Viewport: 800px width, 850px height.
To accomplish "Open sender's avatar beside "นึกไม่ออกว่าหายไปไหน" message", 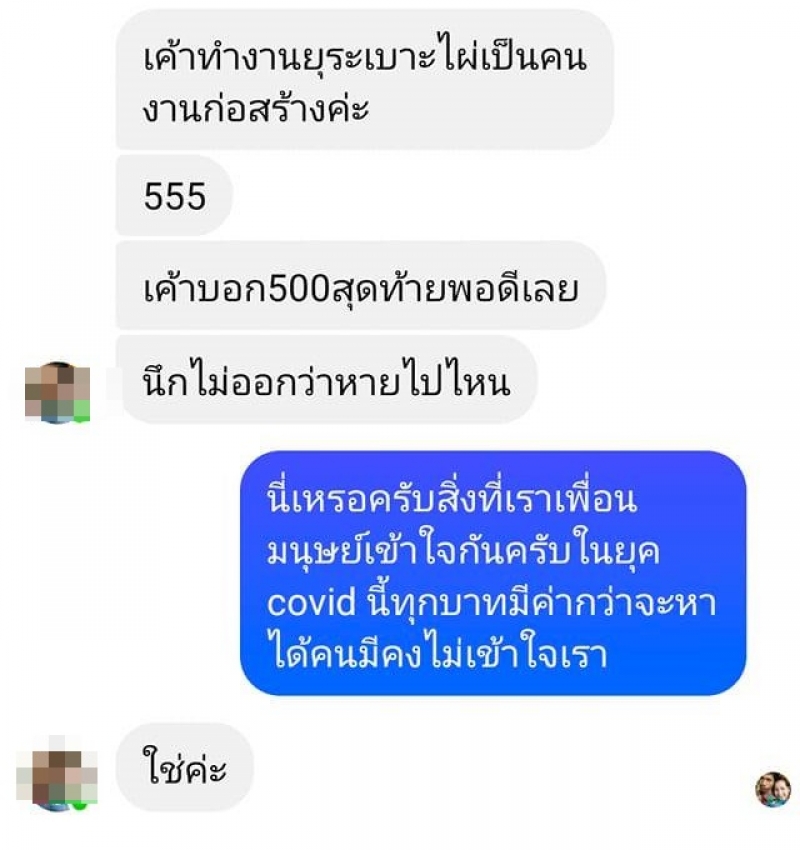I will [57, 393].
